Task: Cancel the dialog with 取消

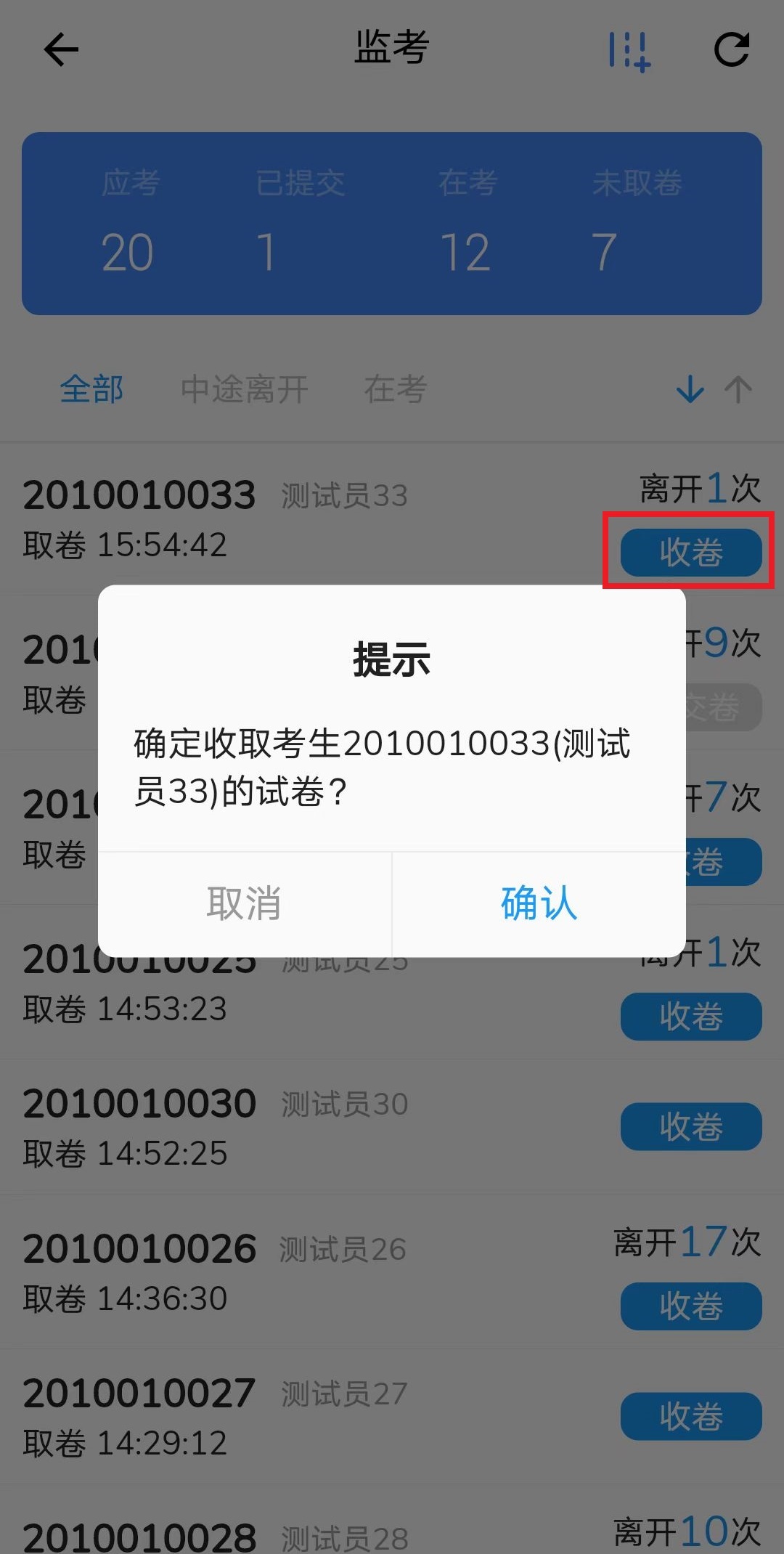Action: (x=245, y=904)
